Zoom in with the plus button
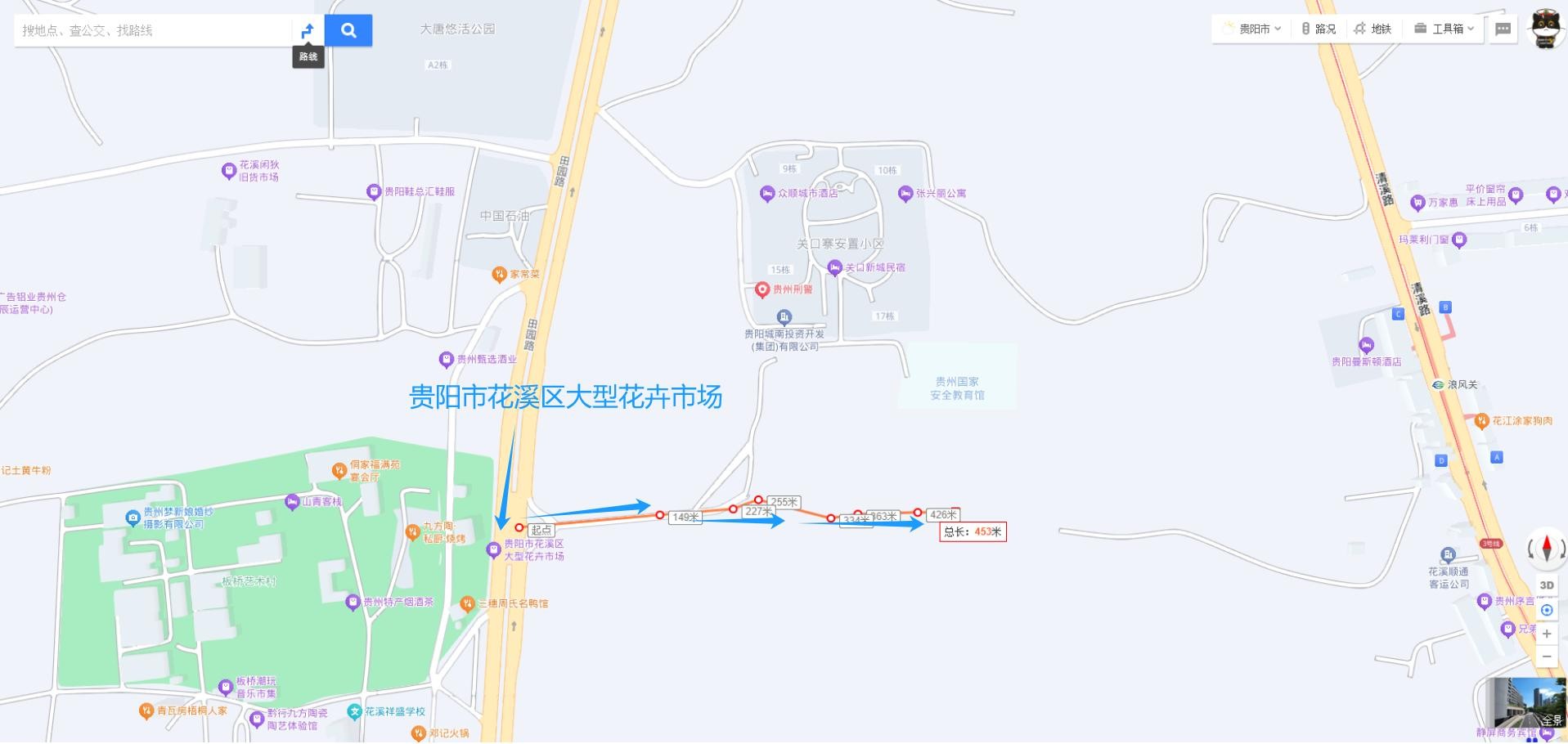Image resolution: width=1568 pixels, height=744 pixels. (1547, 634)
